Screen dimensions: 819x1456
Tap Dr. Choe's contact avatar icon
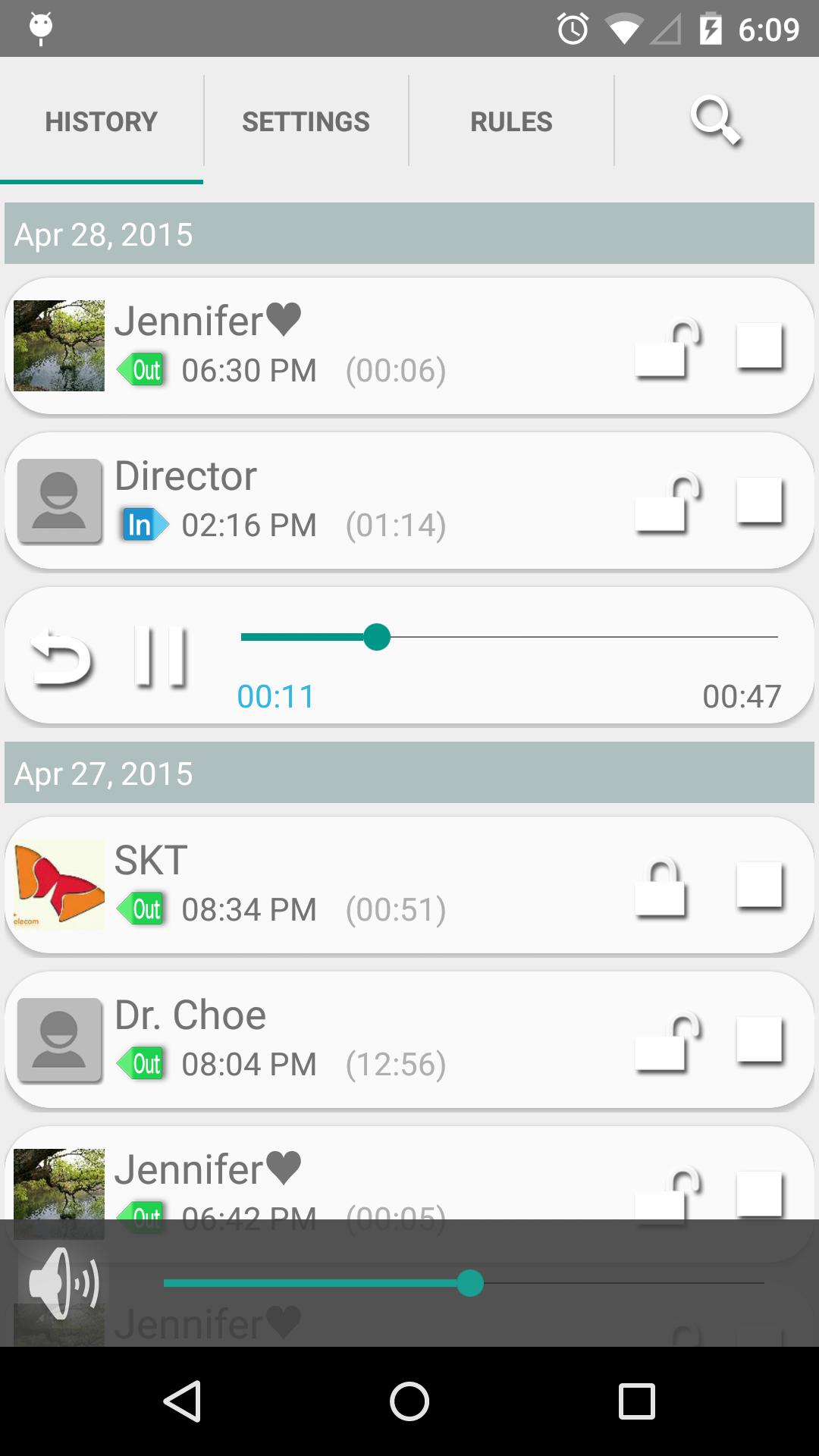point(60,1040)
